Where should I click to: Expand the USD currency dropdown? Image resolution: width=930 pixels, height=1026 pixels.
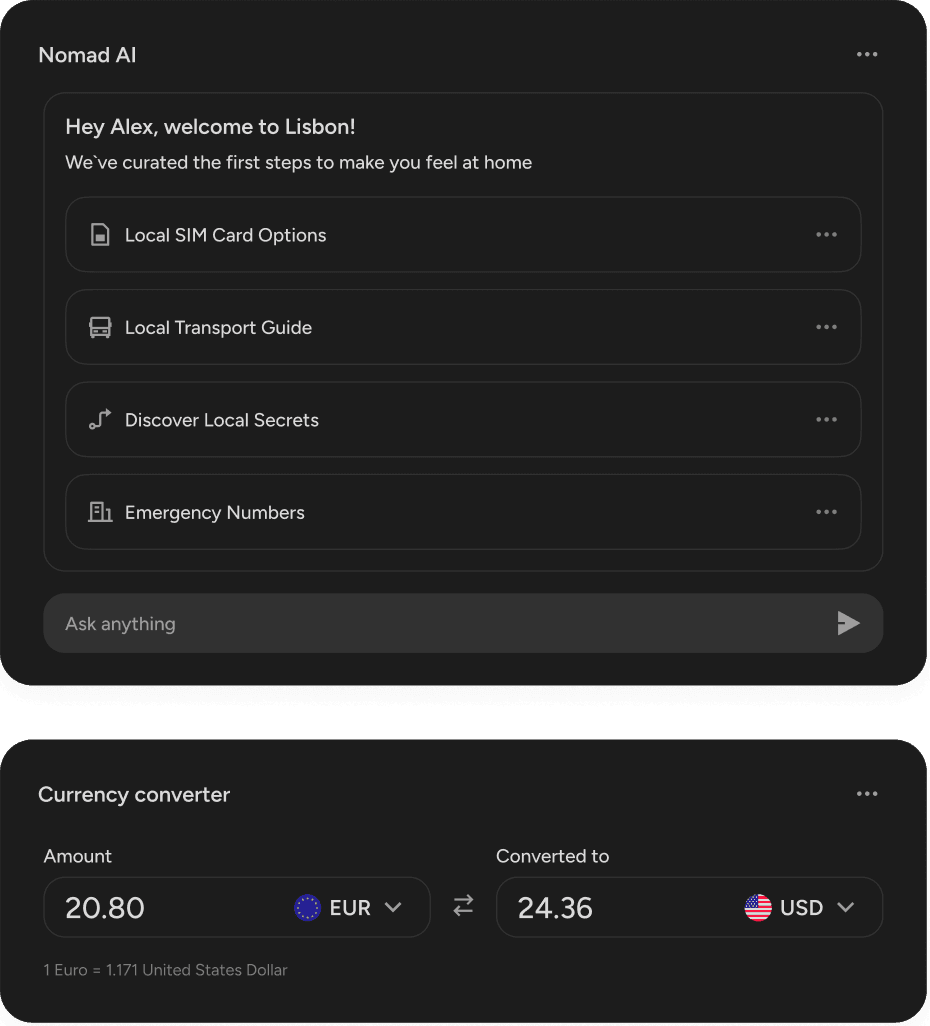point(801,908)
